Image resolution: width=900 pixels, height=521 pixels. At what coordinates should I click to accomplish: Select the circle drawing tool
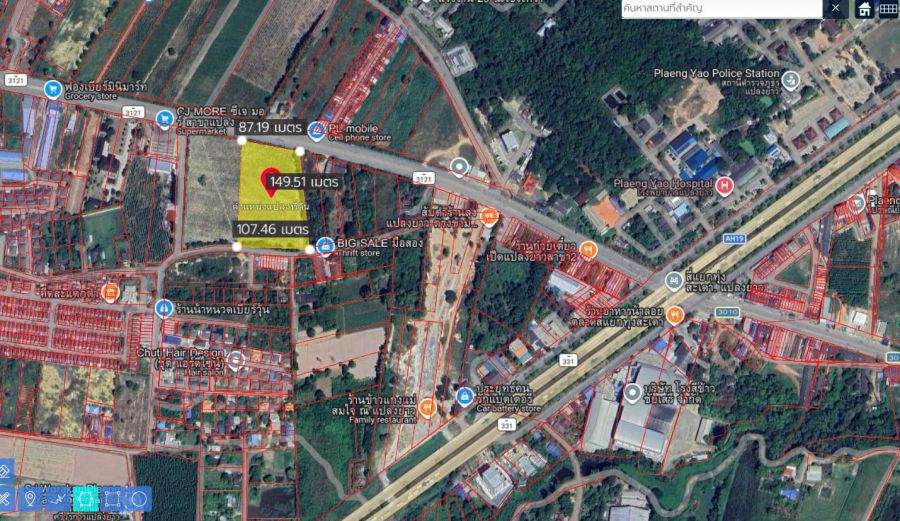tap(139, 498)
